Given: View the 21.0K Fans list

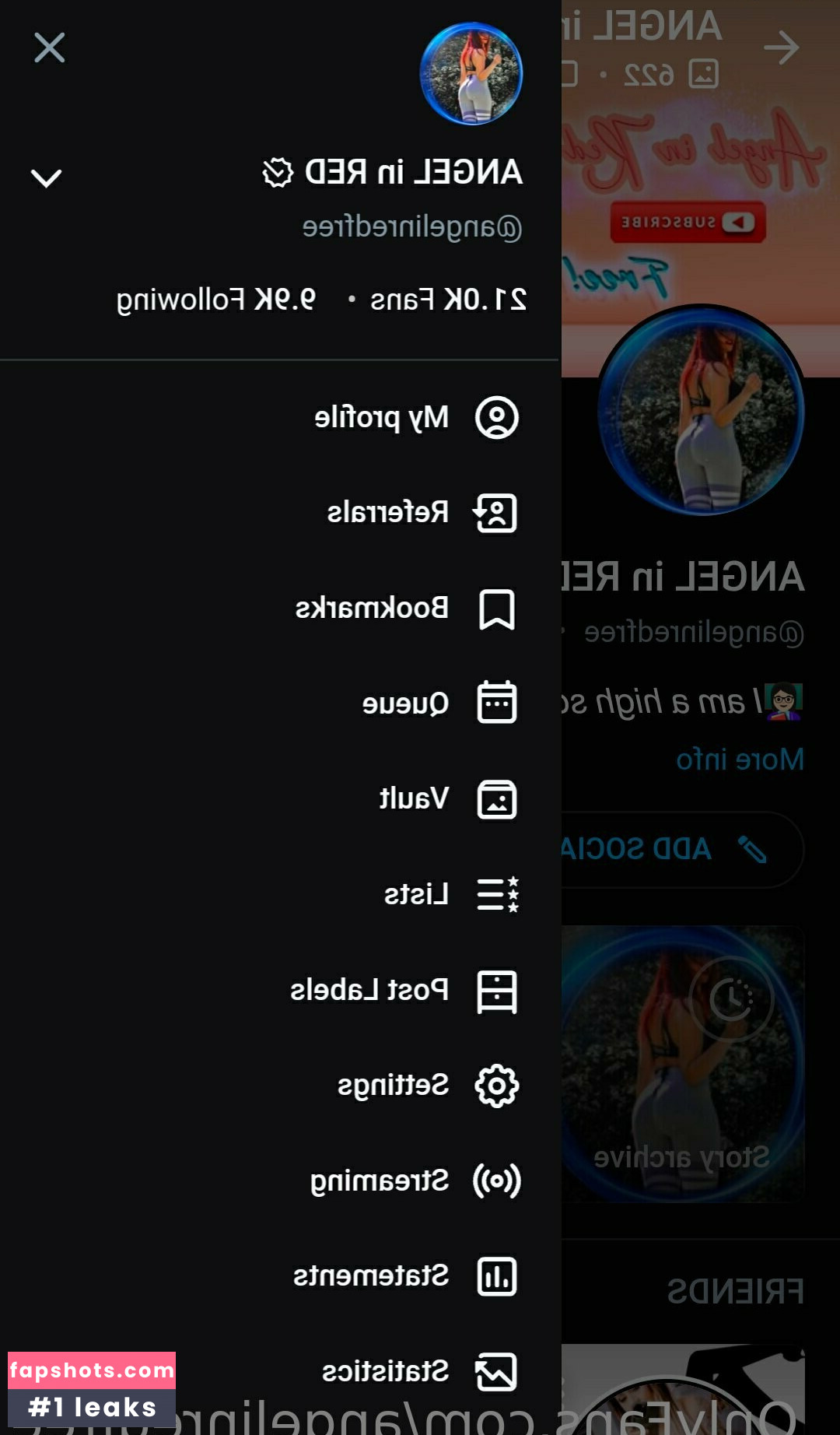Looking at the screenshot, I should pyautogui.click(x=448, y=300).
